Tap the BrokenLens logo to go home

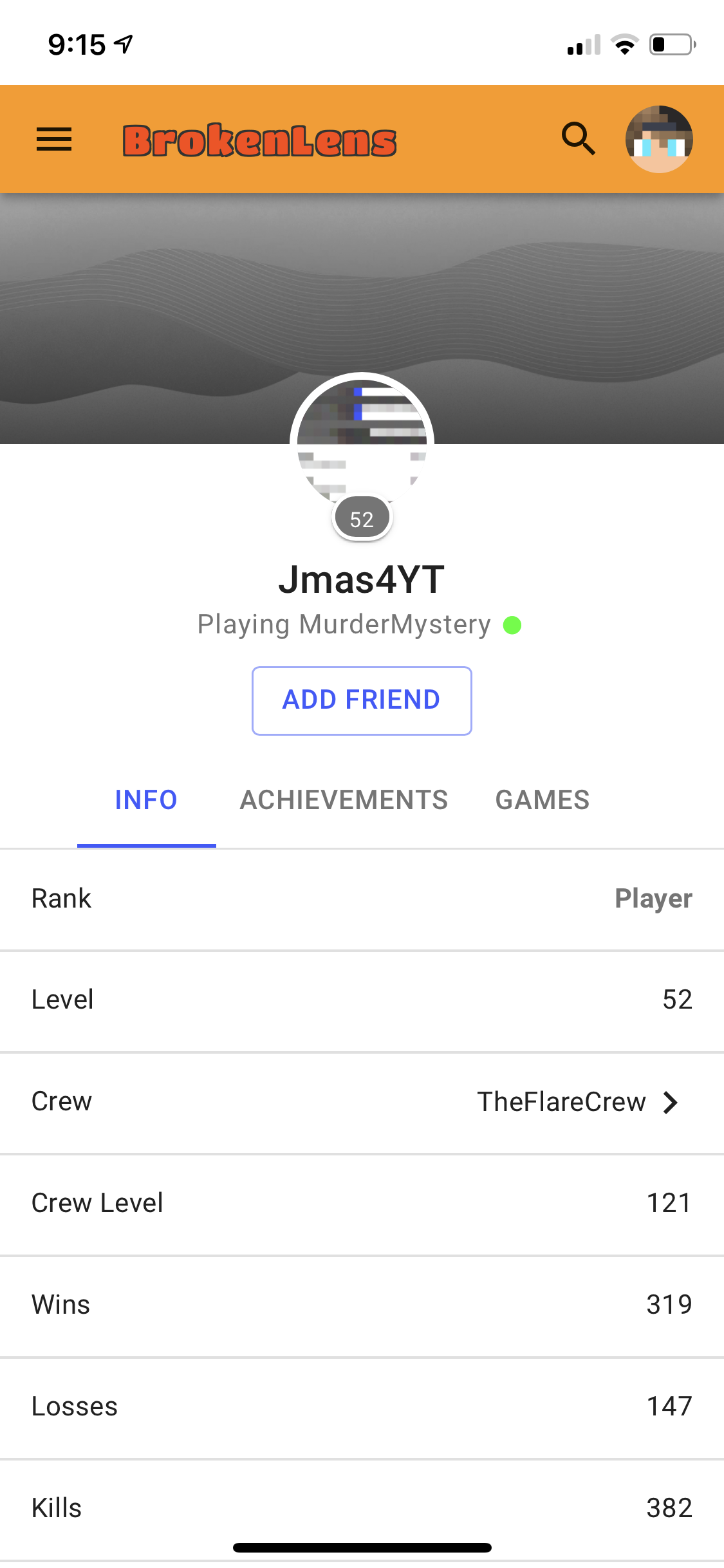259,140
